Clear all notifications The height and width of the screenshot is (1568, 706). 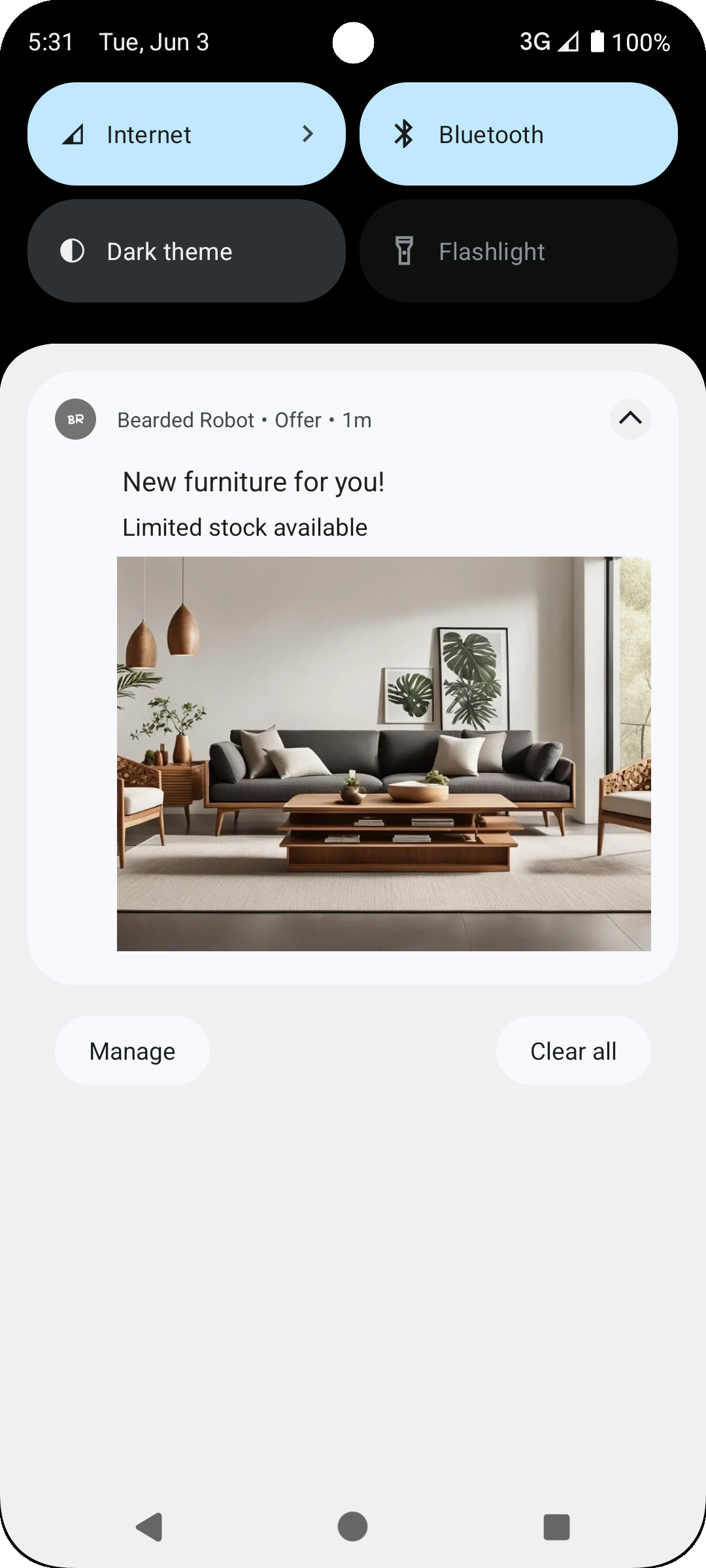573,1051
